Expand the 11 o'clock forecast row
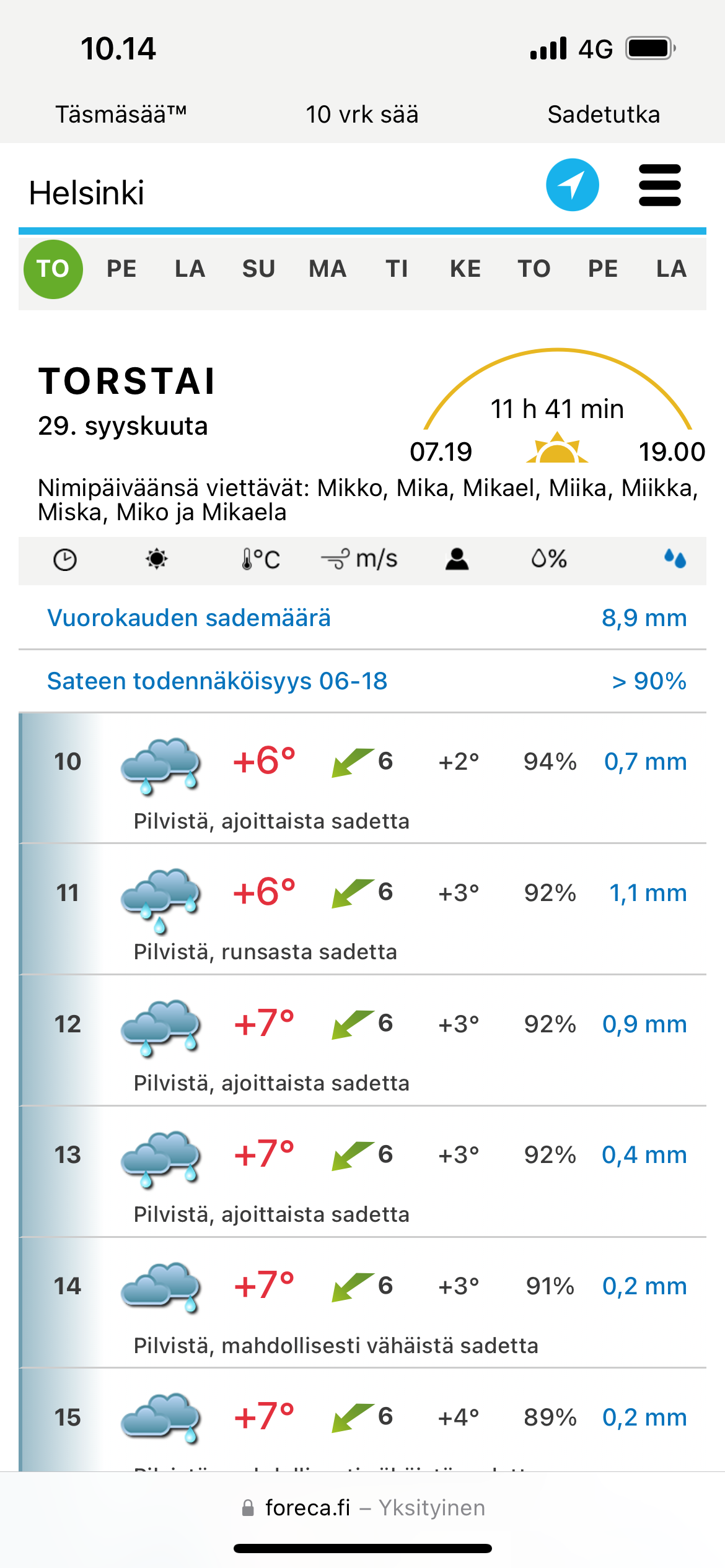 pyautogui.click(x=362, y=909)
